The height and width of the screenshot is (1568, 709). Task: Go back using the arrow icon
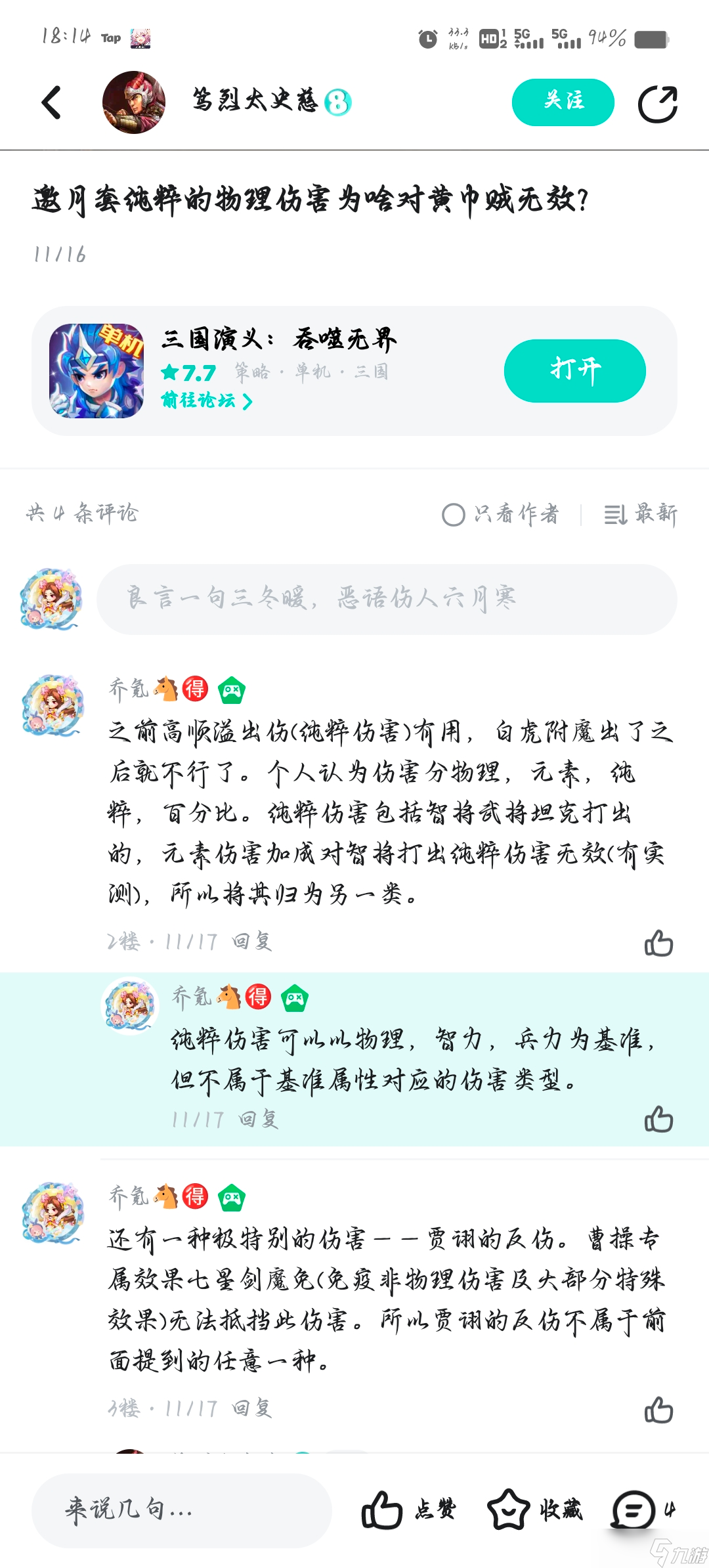pos(51,103)
